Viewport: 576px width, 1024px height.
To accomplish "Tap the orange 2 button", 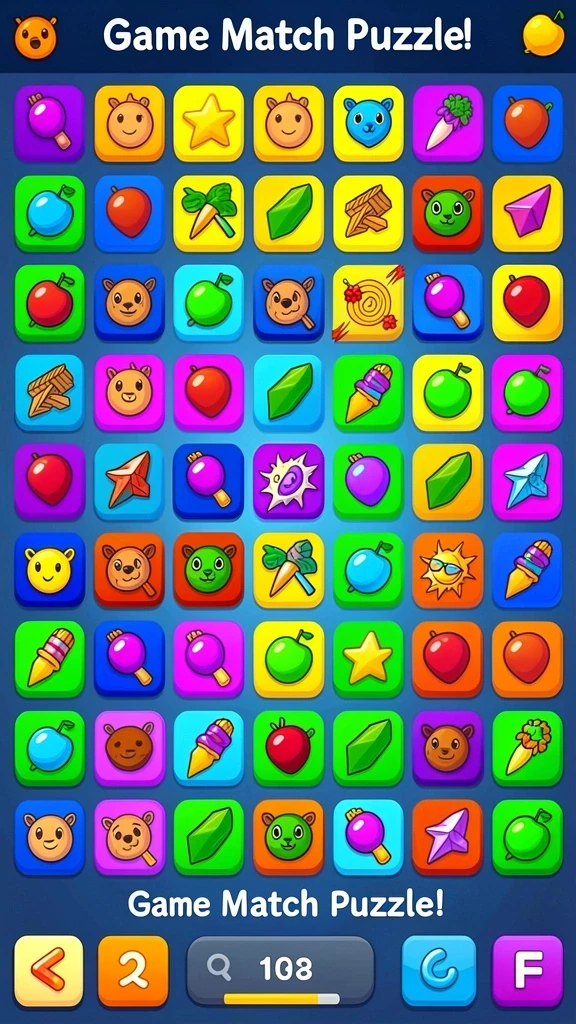I will pyautogui.click(x=133, y=970).
